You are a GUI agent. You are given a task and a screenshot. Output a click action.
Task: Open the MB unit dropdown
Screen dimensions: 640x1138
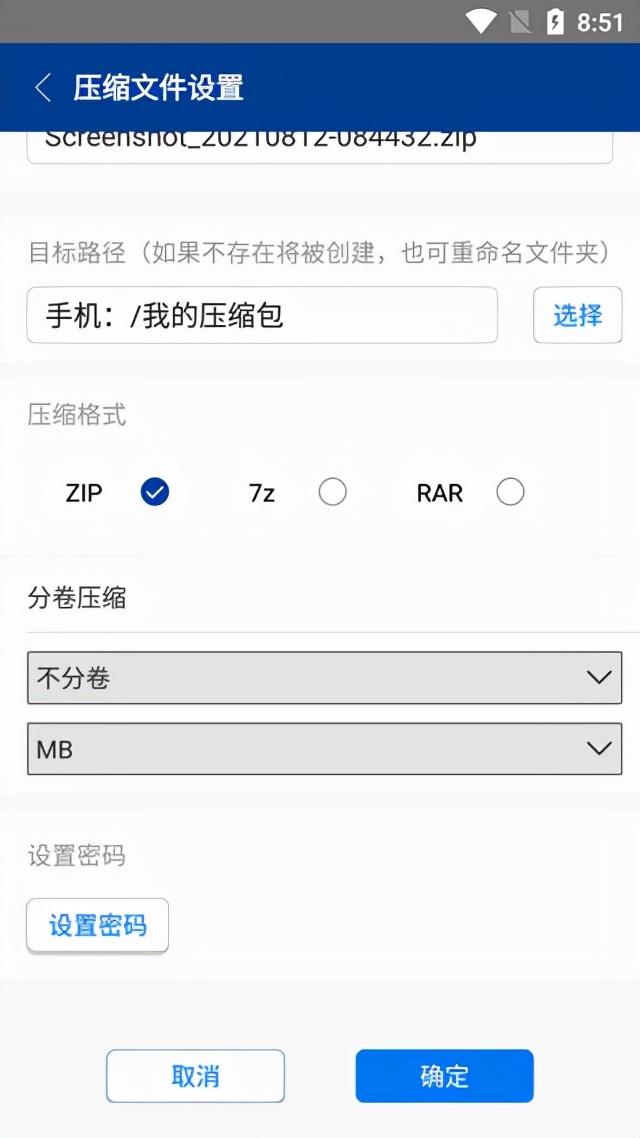[324, 749]
